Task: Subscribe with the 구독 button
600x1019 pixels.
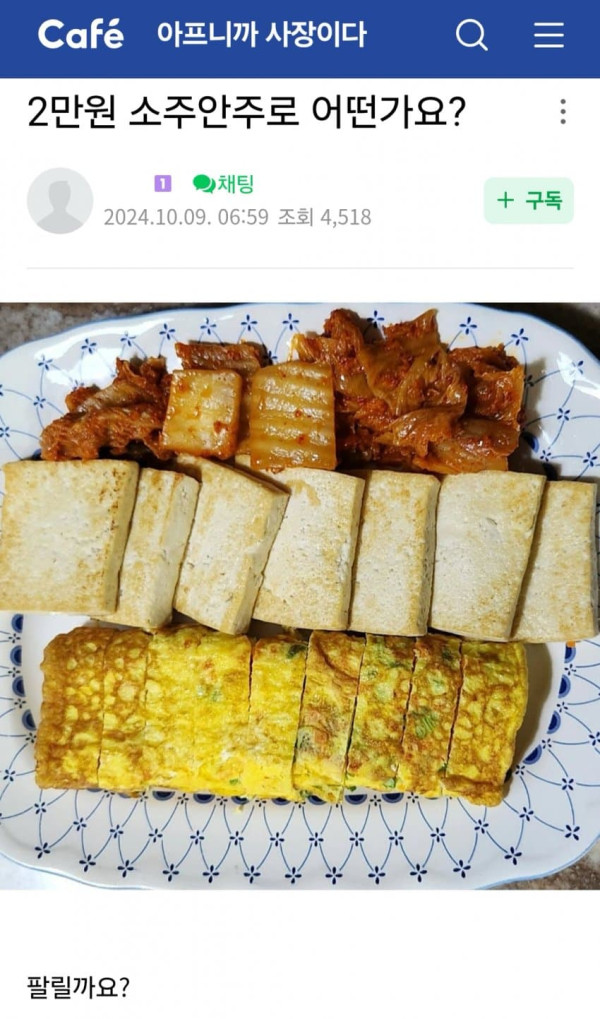Action: click(529, 200)
